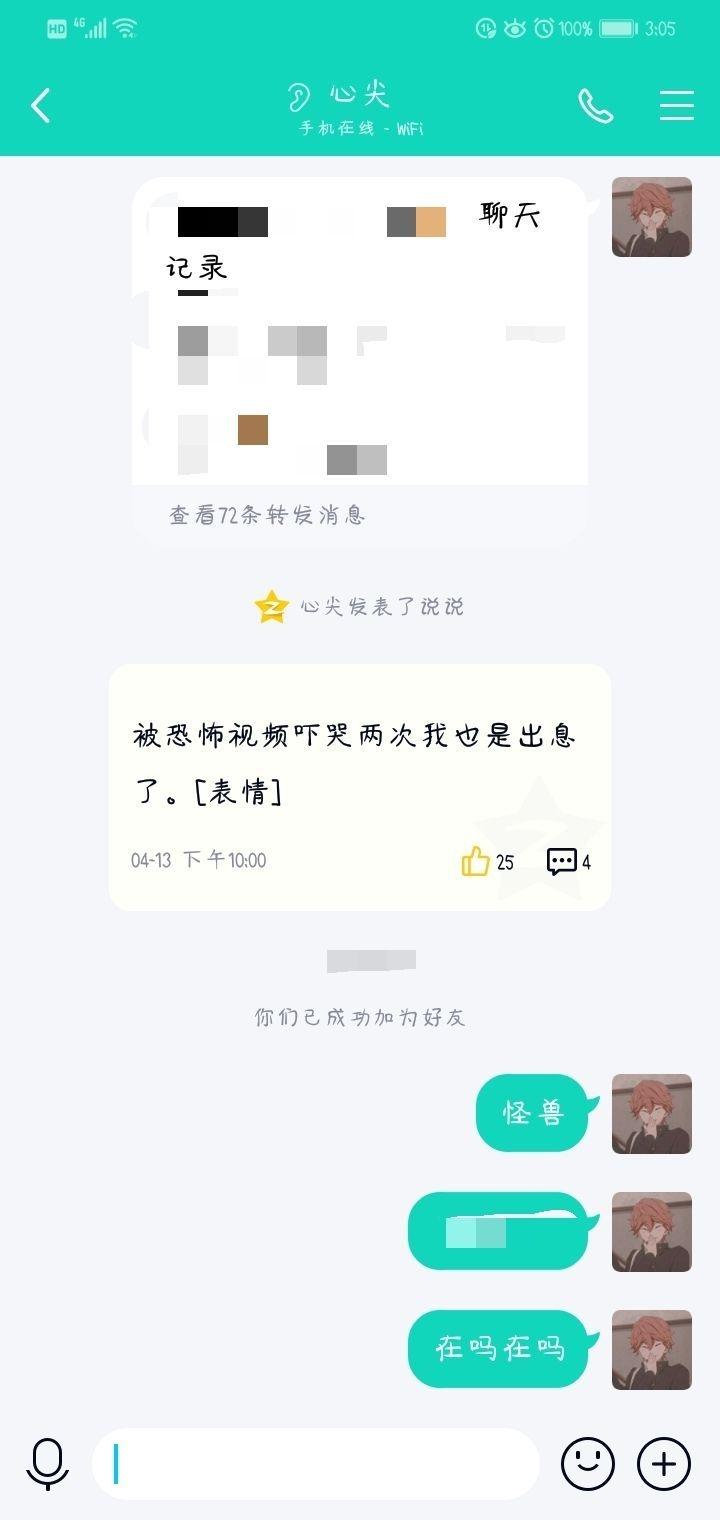Open the chat settings menu
The width and height of the screenshot is (720, 1520).
click(x=676, y=105)
